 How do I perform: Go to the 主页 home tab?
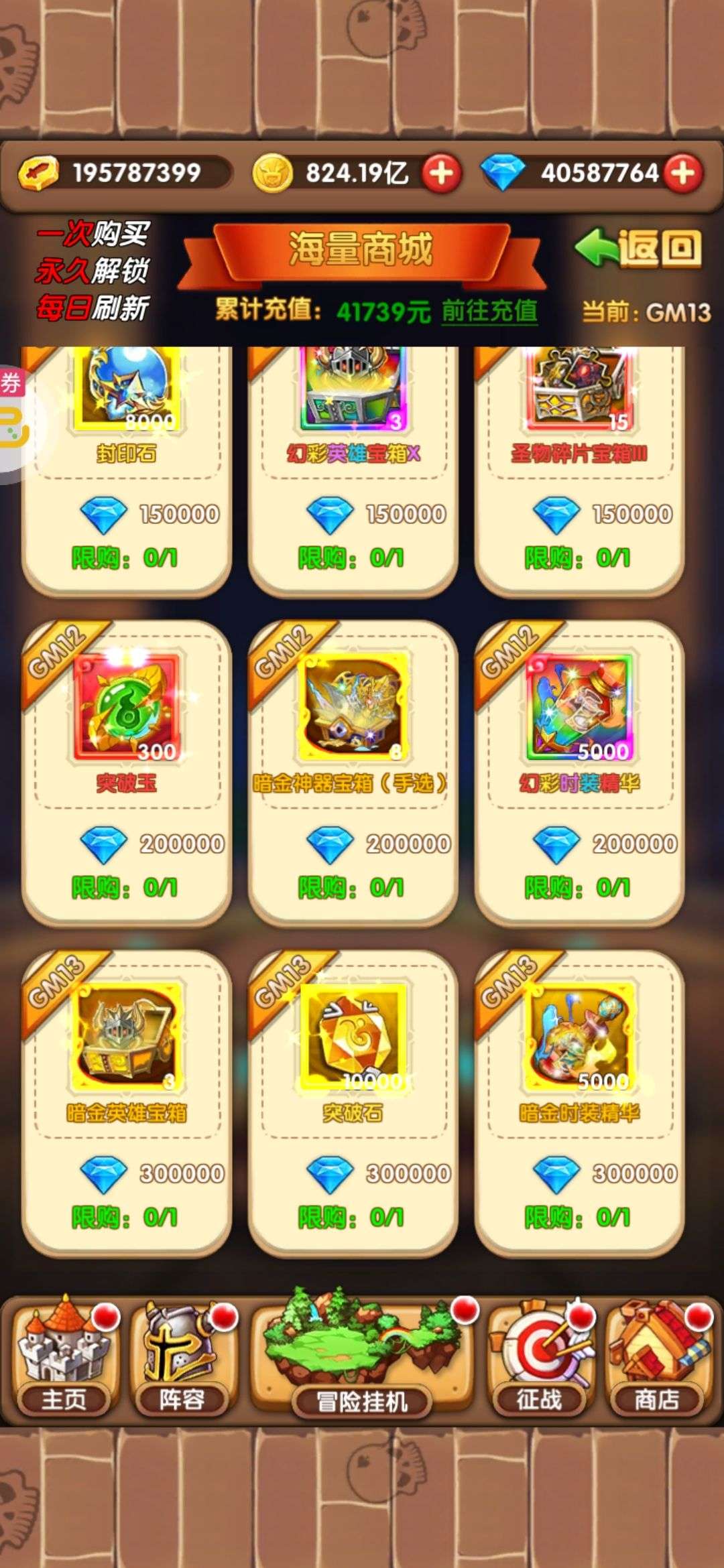(64, 1359)
